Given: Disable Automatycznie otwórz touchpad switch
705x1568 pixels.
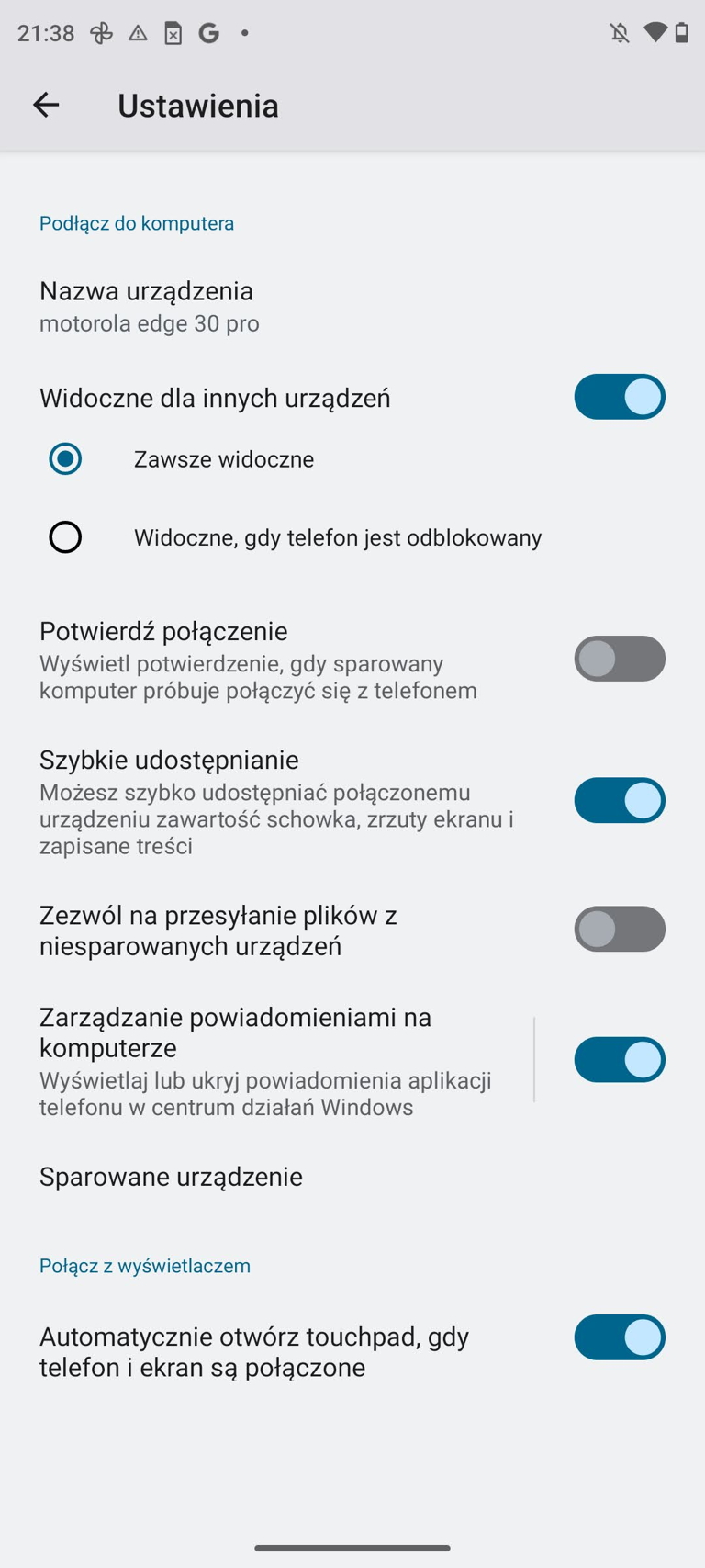Looking at the screenshot, I should coord(620,1337).
